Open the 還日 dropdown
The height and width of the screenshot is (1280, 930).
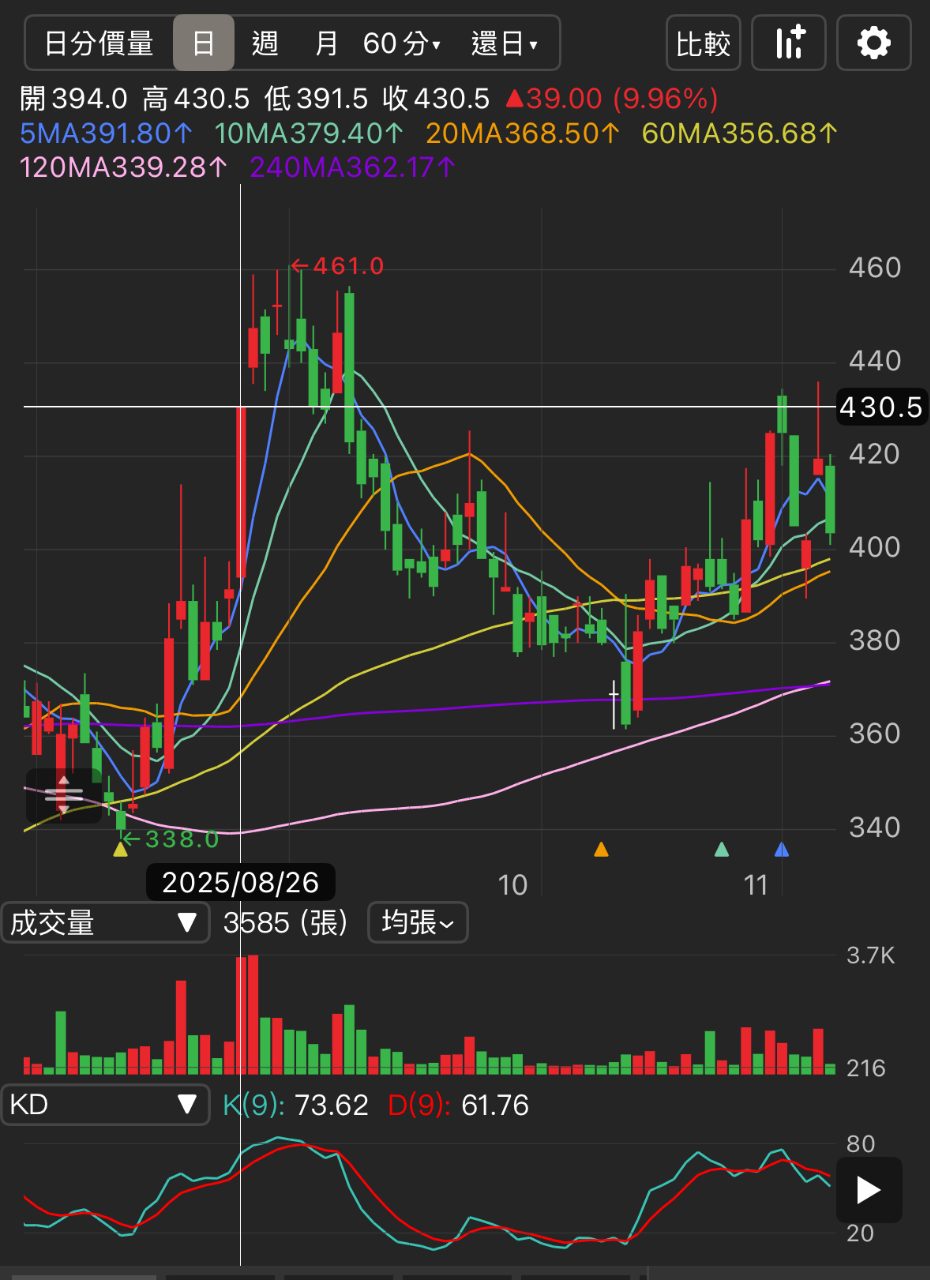(x=505, y=43)
